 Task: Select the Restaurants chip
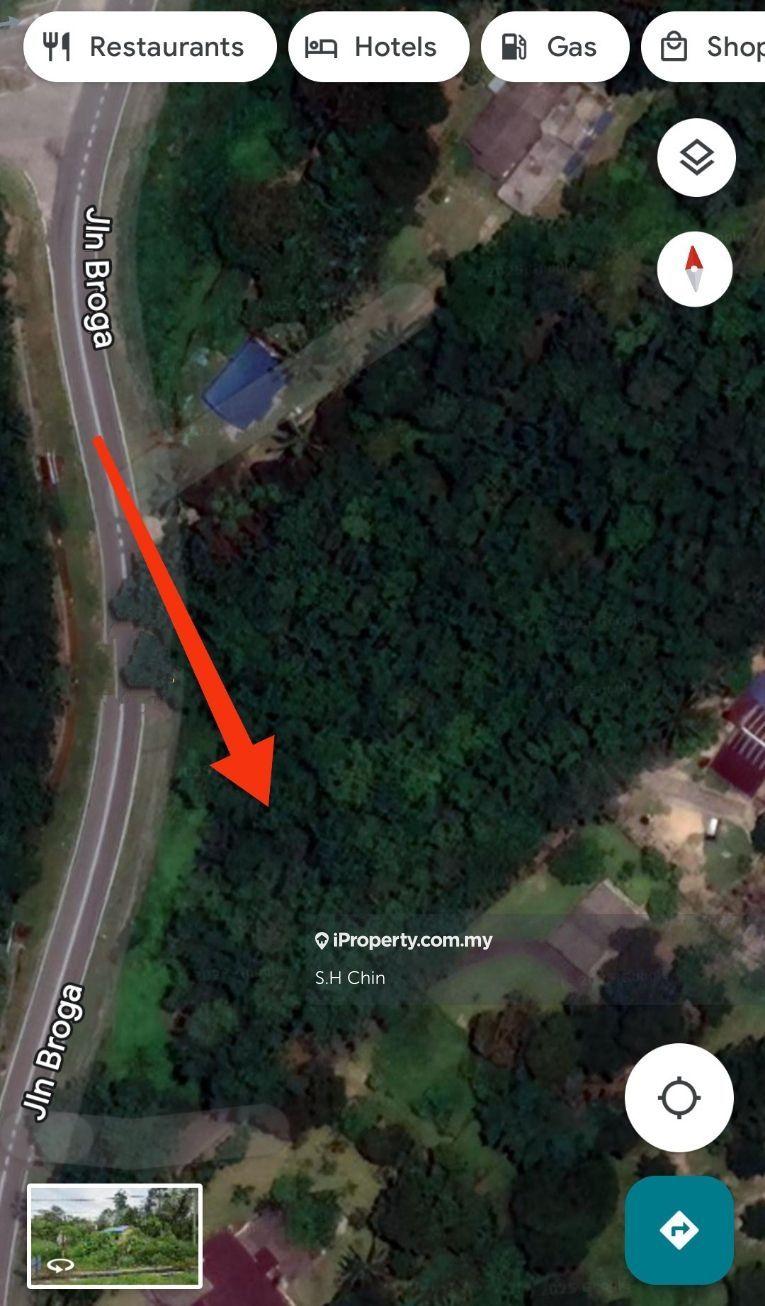click(149, 47)
